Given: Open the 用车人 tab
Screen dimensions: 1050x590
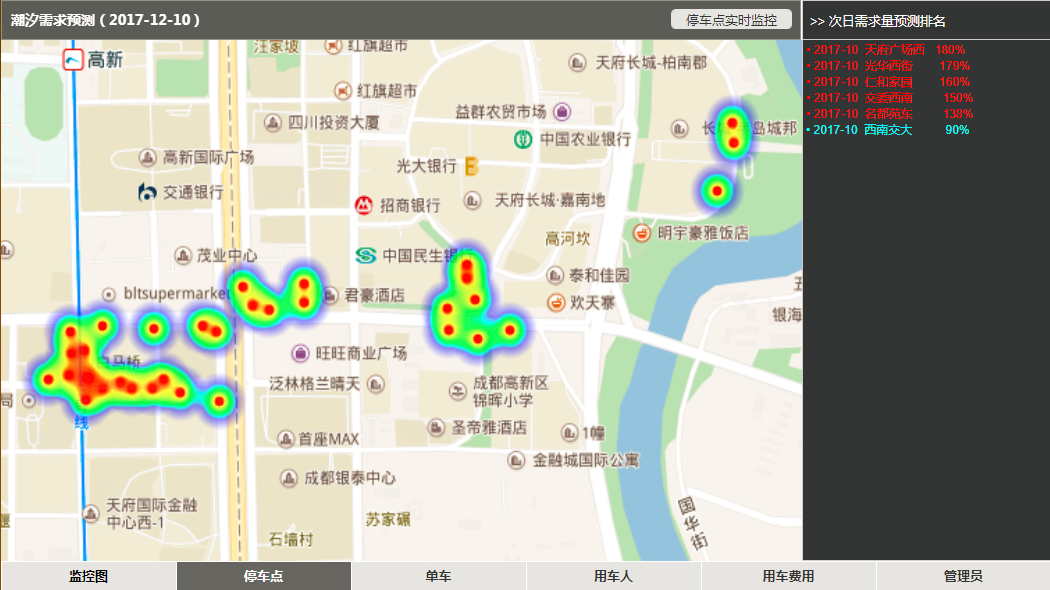Looking at the screenshot, I should click(x=613, y=576).
